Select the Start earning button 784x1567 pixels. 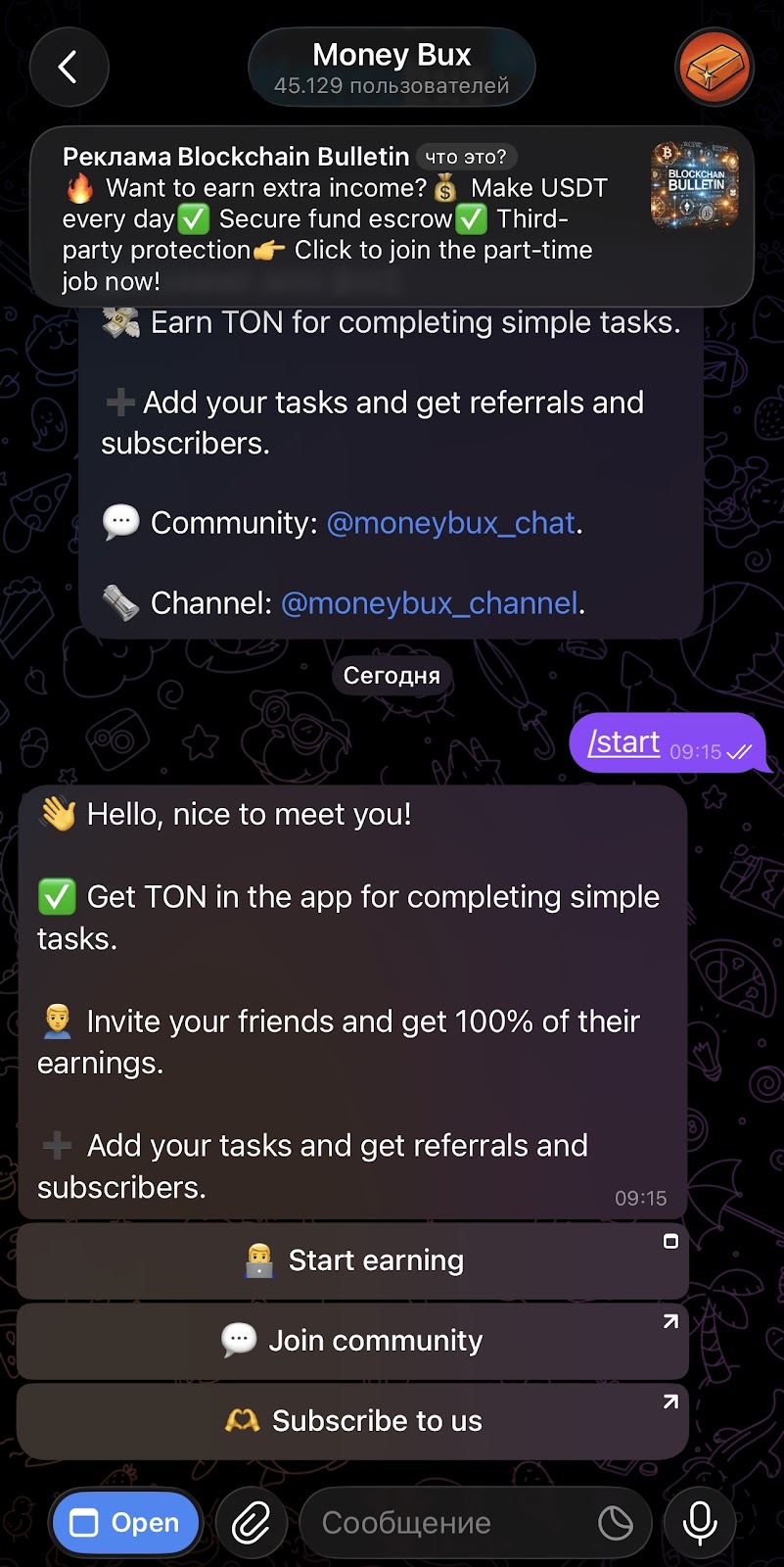pos(352,1260)
